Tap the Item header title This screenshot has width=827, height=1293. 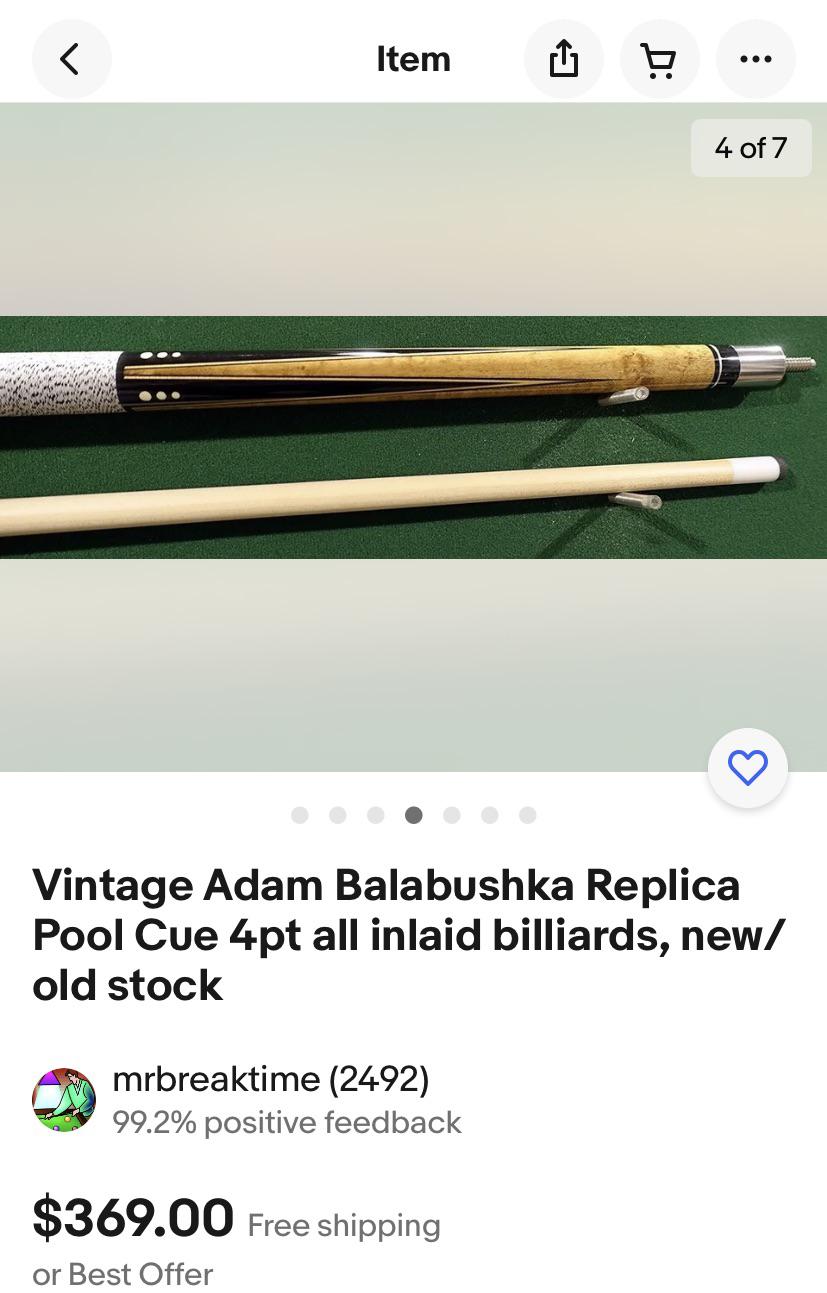coord(413,58)
